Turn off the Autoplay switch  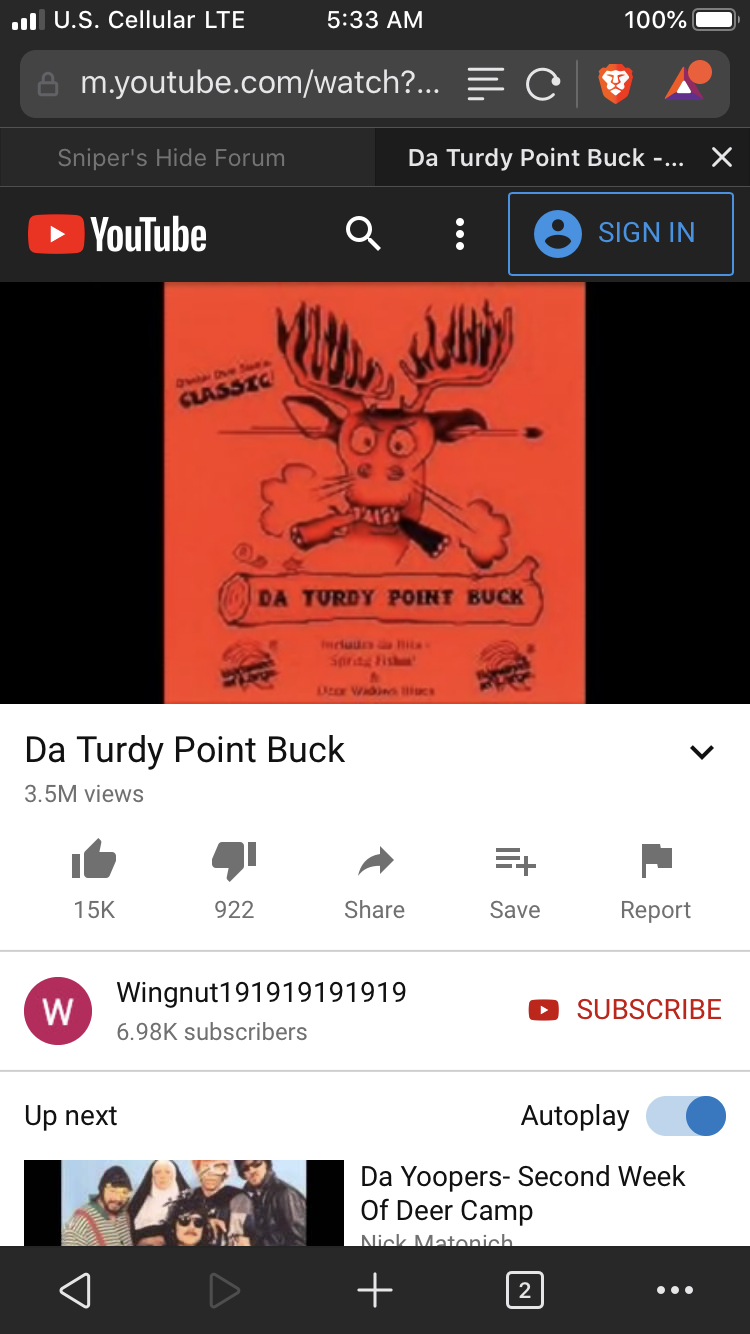pyautogui.click(x=686, y=1116)
